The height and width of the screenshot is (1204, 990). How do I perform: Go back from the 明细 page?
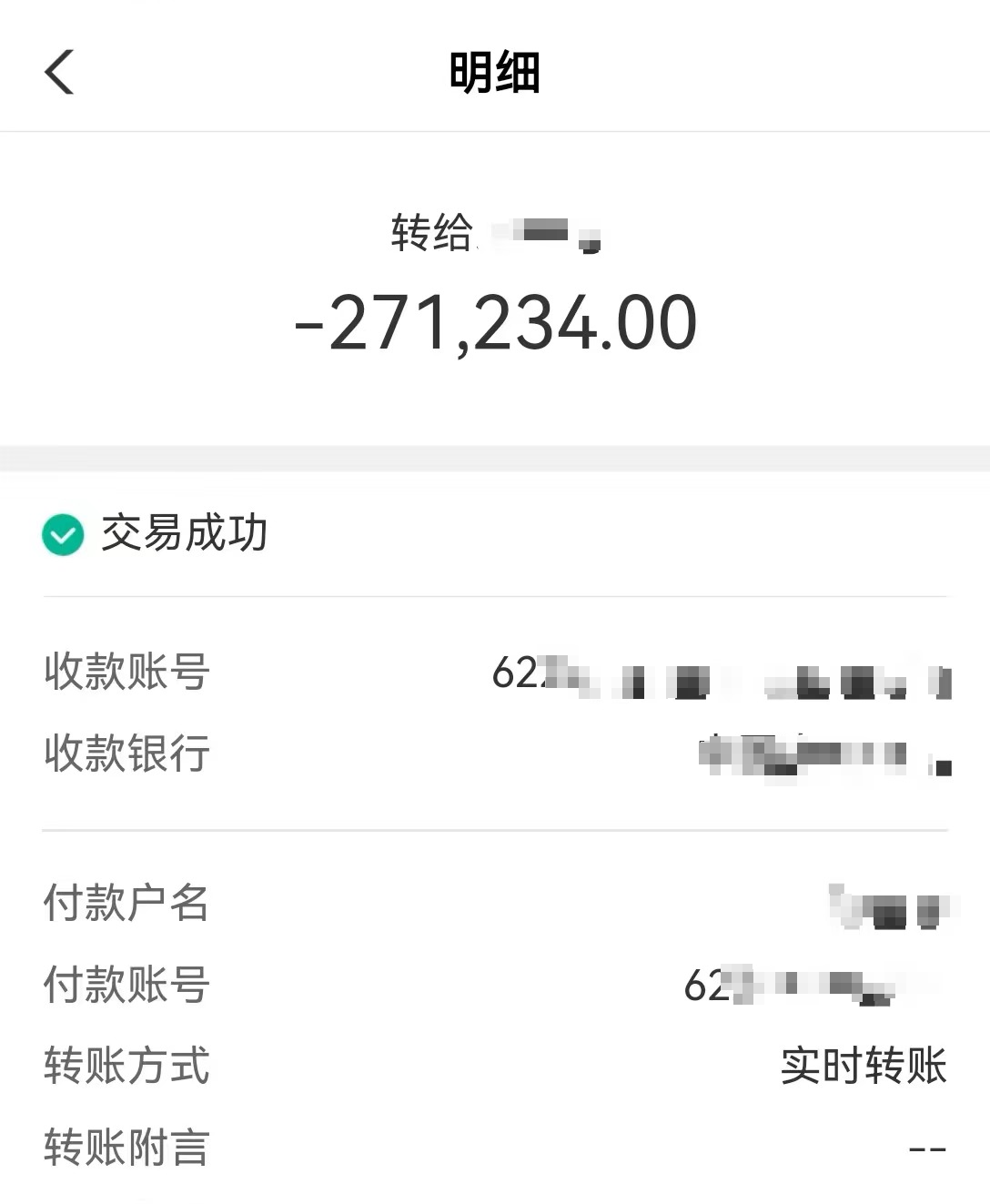[59, 72]
